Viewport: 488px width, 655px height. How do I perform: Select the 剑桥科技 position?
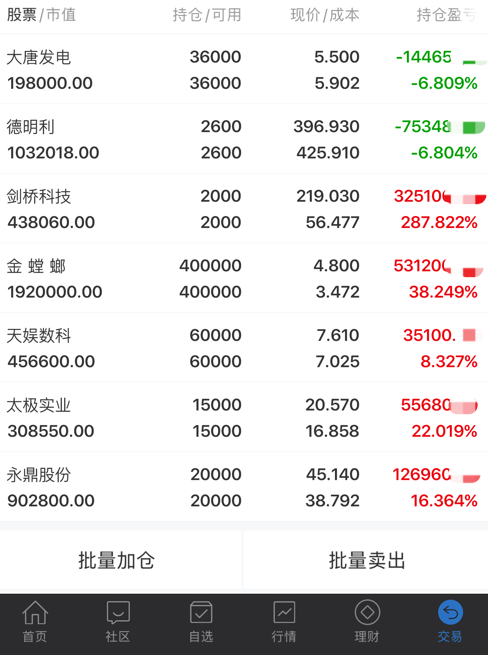pos(244,208)
